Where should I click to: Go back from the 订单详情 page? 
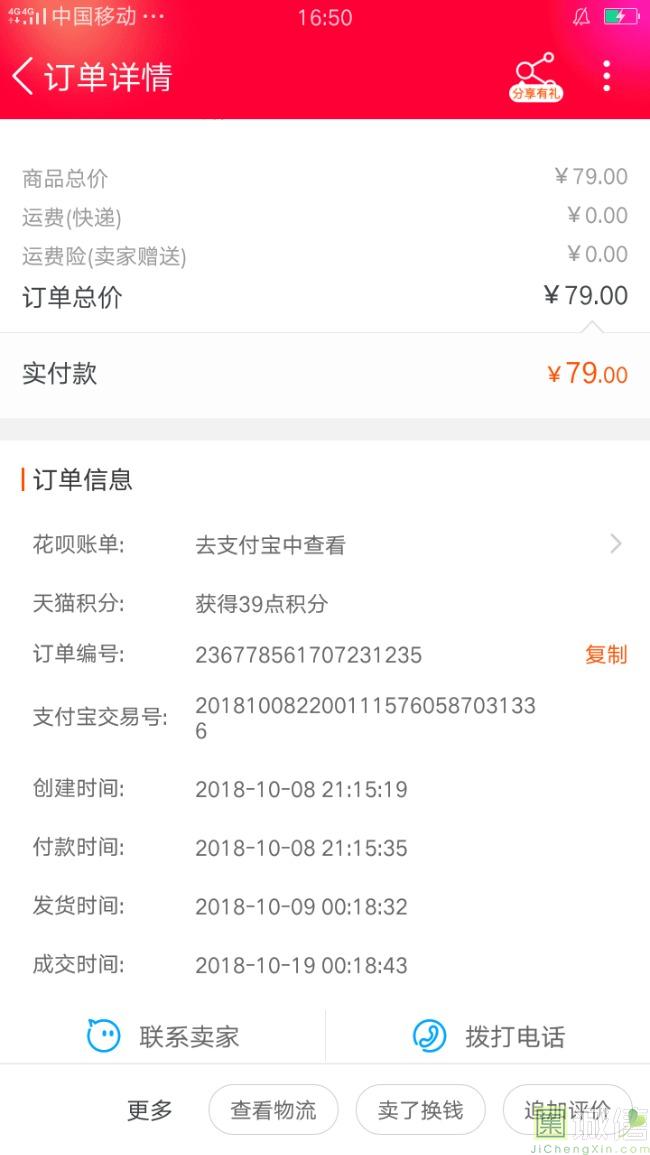click(24, 76)
